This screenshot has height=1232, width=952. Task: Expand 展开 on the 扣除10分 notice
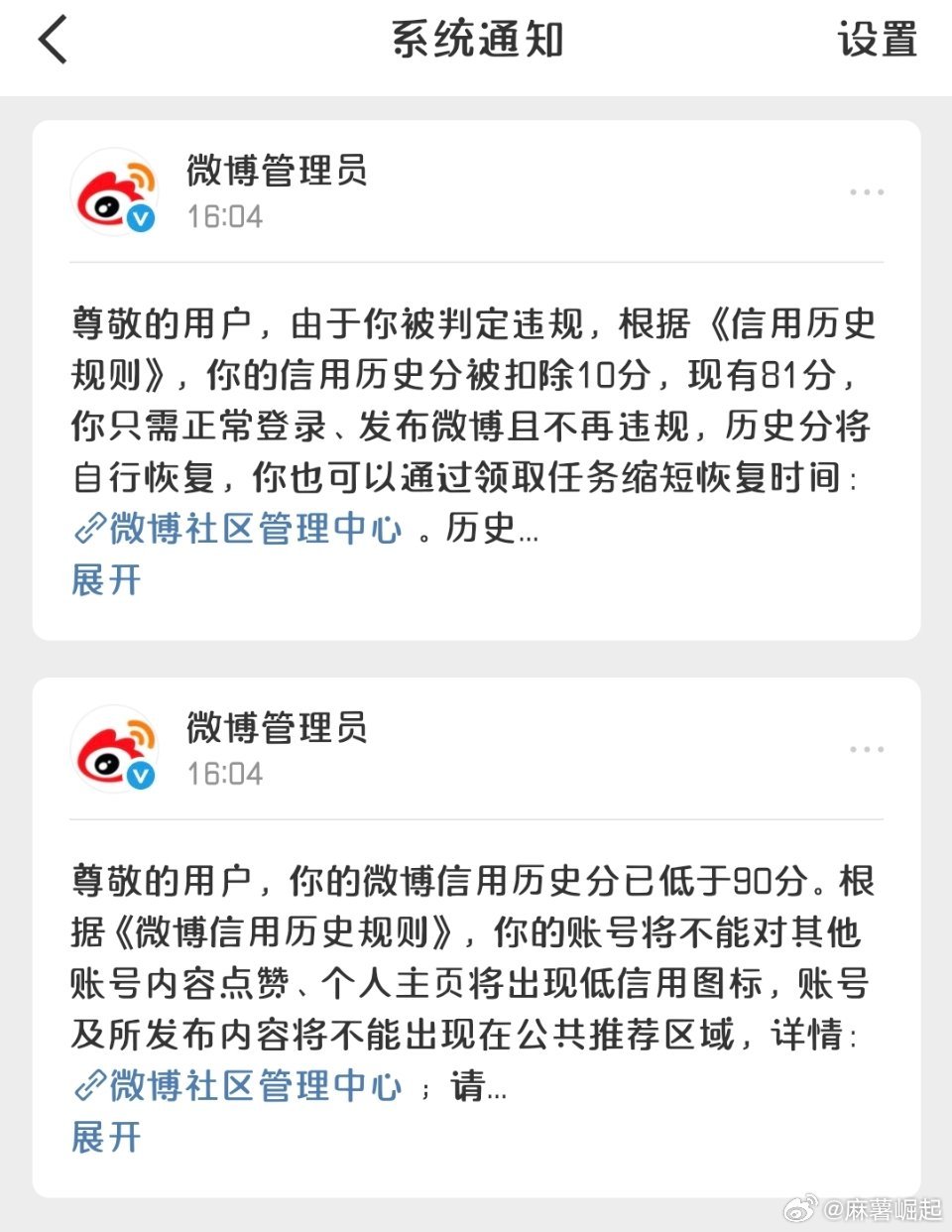[106, 579]
